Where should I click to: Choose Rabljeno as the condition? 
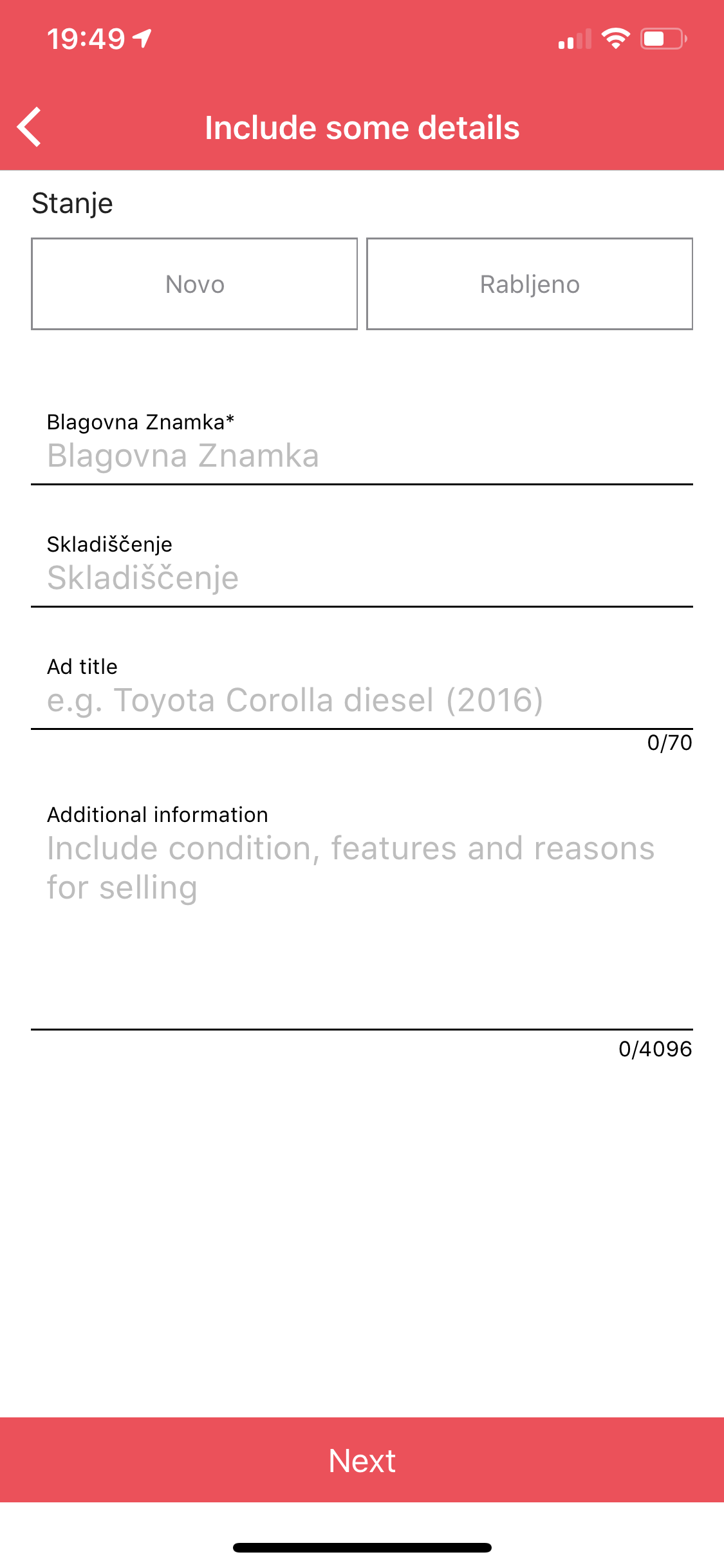(x=530, y=284)
